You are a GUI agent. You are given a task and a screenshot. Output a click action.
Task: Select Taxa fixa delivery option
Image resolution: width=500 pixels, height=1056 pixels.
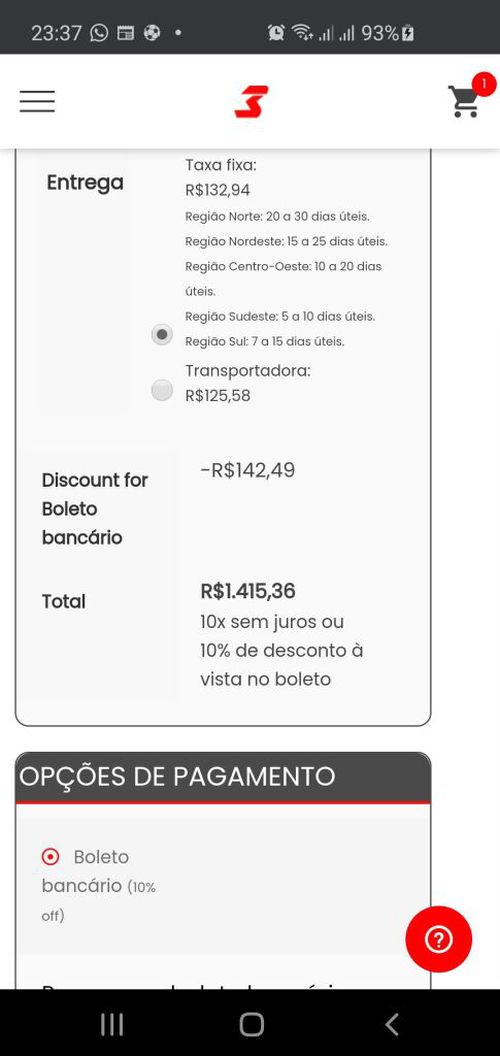162,334
